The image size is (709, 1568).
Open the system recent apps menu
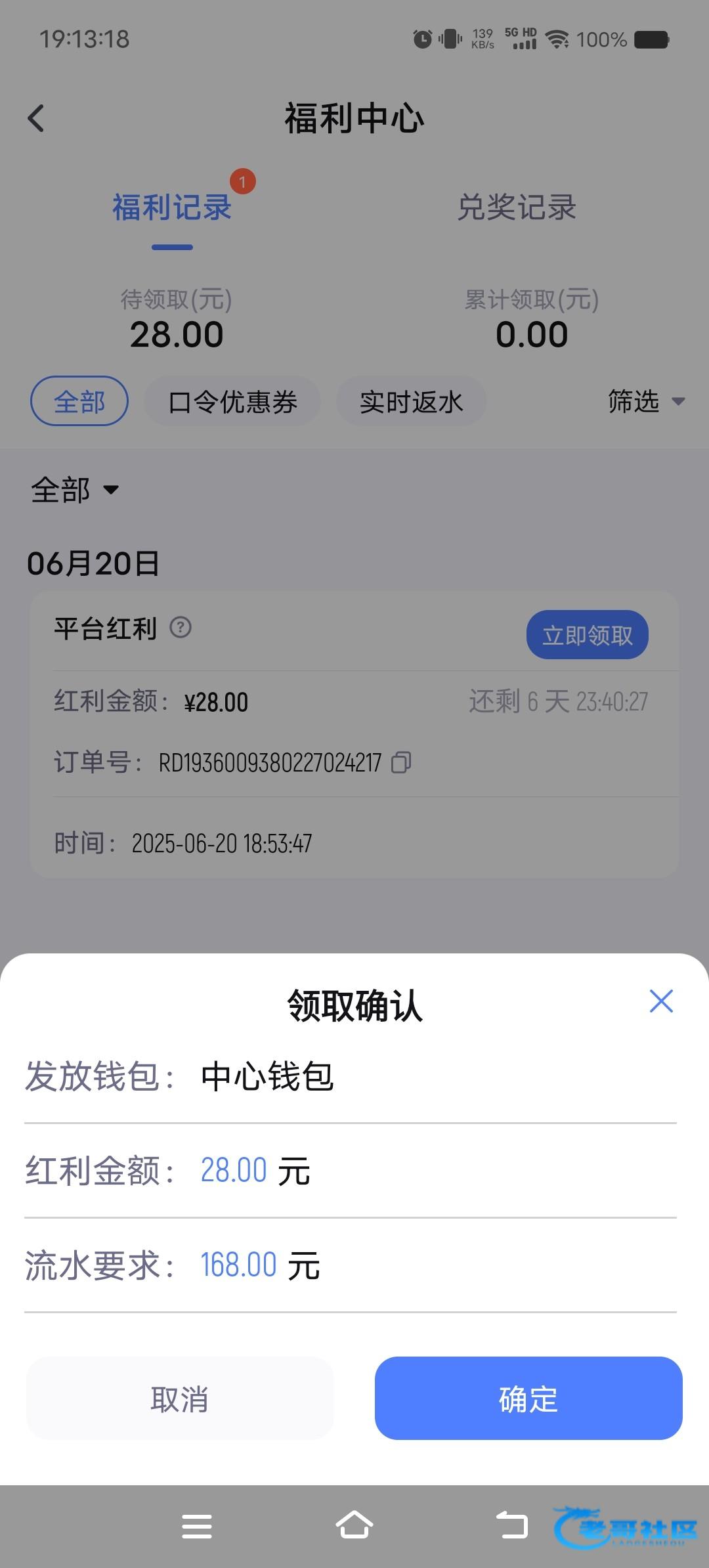197,1526
